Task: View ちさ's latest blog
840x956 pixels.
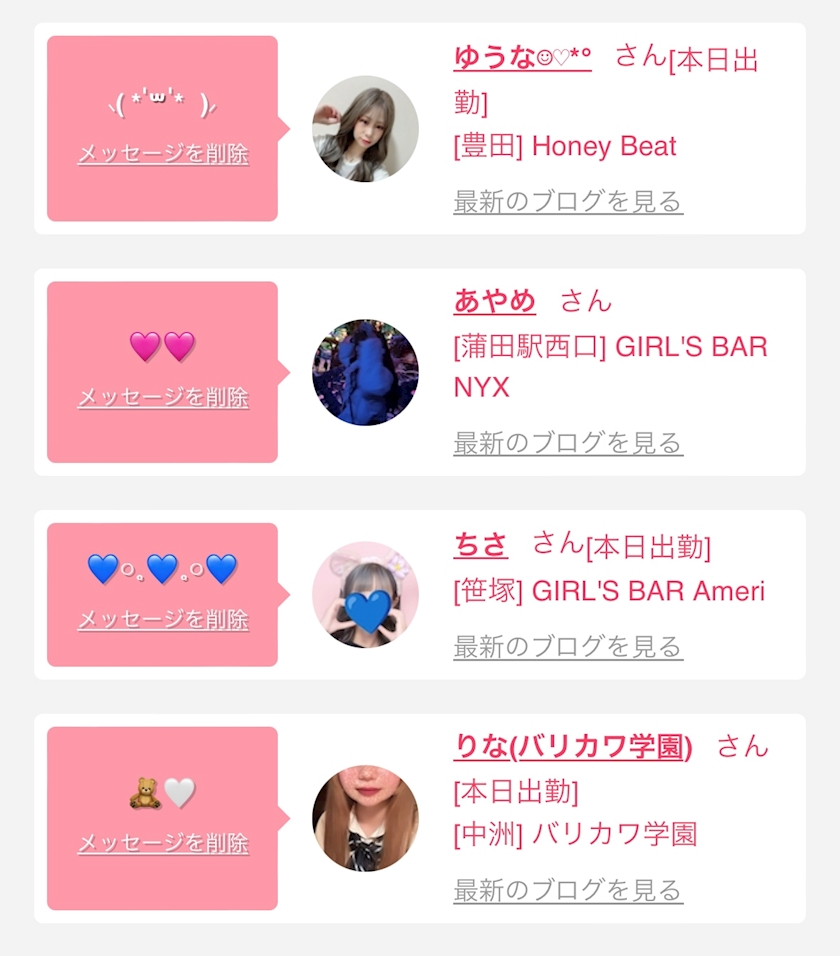Action: (568, 646)
